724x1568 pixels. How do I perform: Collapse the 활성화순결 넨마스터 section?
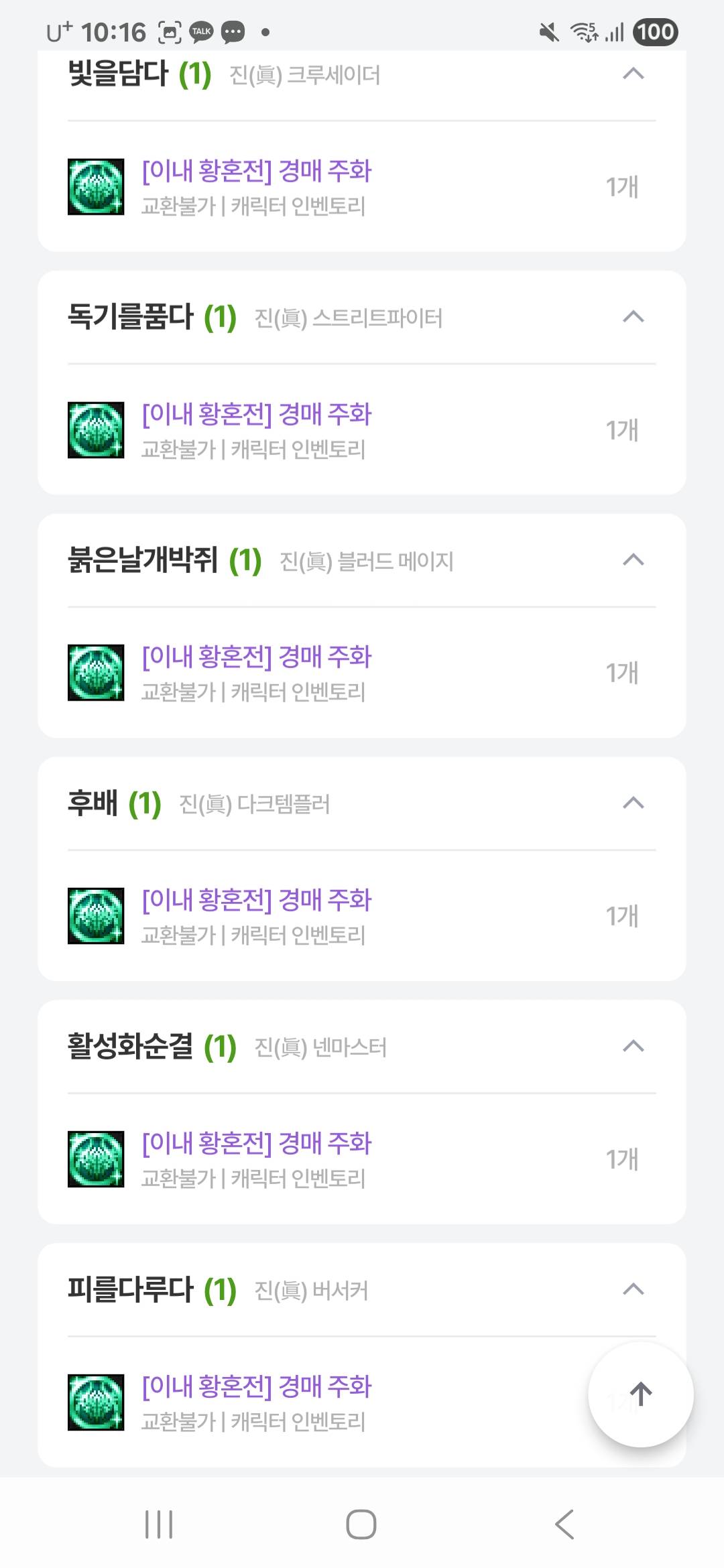tap(633, 1046)
